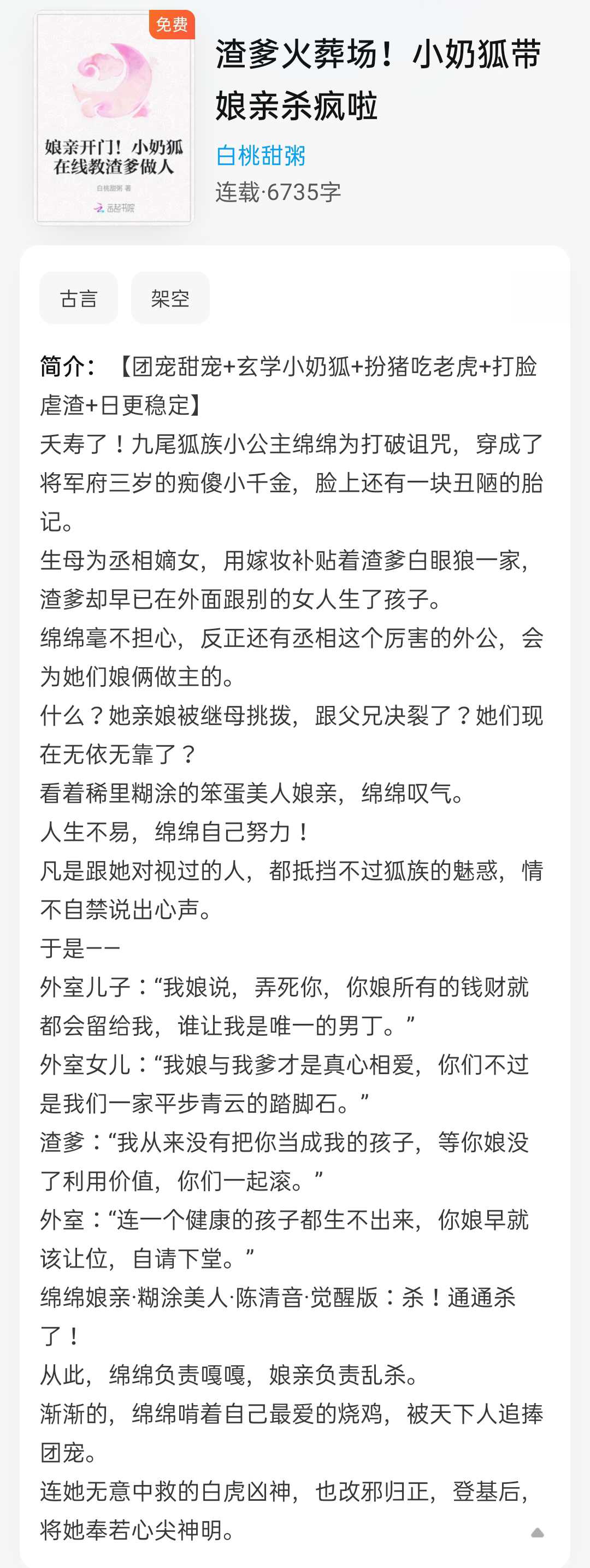Select the 架空 tag chip
This screenshot has width=590, height=1568.
170,298
